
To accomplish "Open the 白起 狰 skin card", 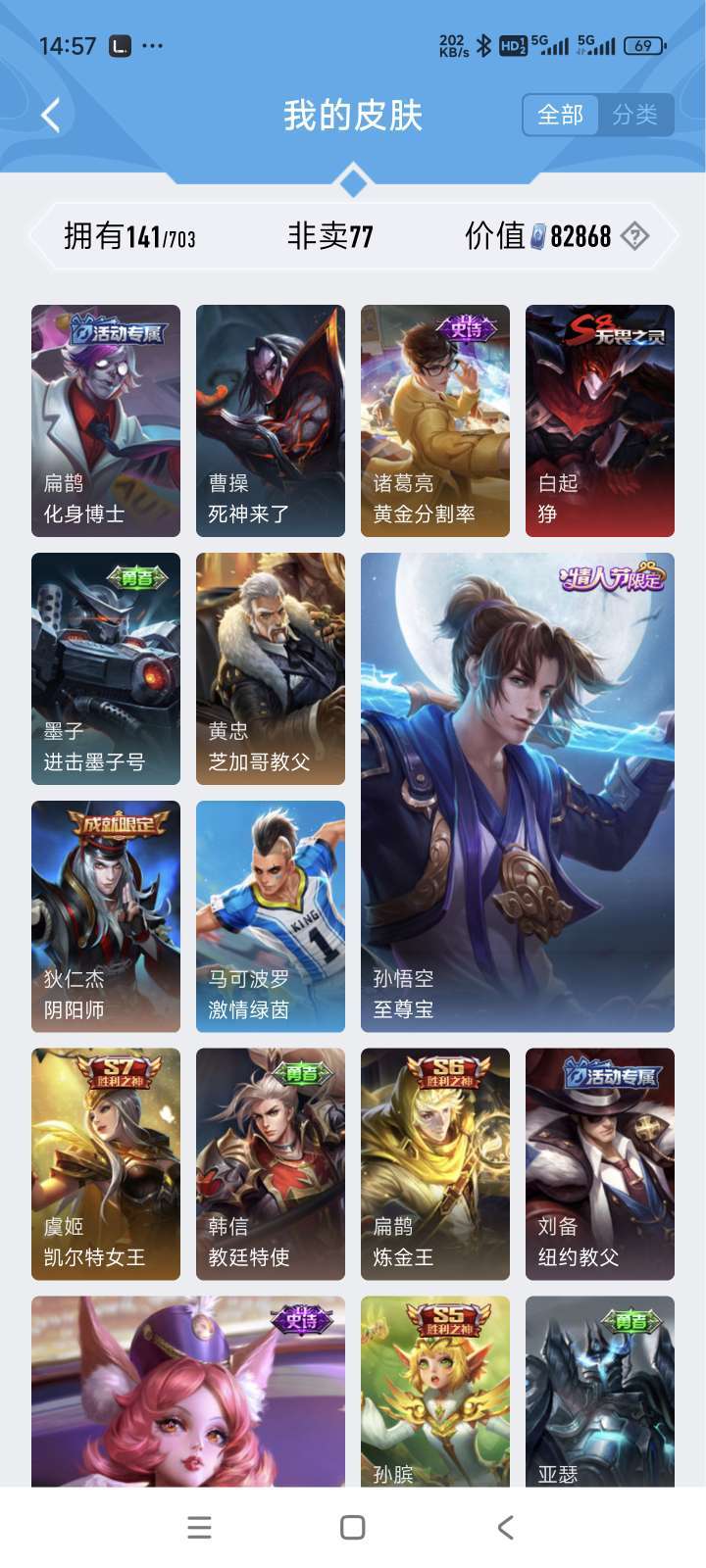I will [600, 420].
